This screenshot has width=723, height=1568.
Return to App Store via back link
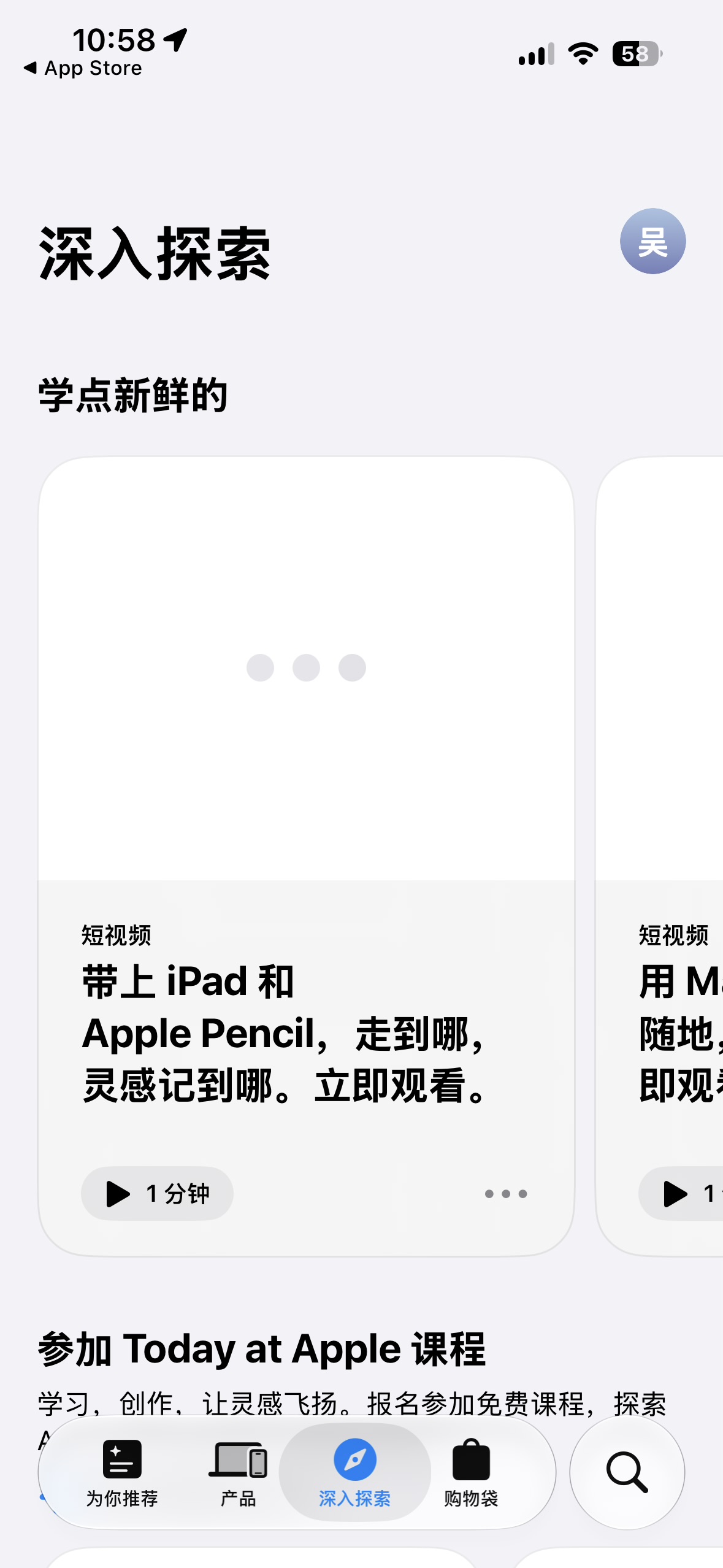(x=83, y=68)
